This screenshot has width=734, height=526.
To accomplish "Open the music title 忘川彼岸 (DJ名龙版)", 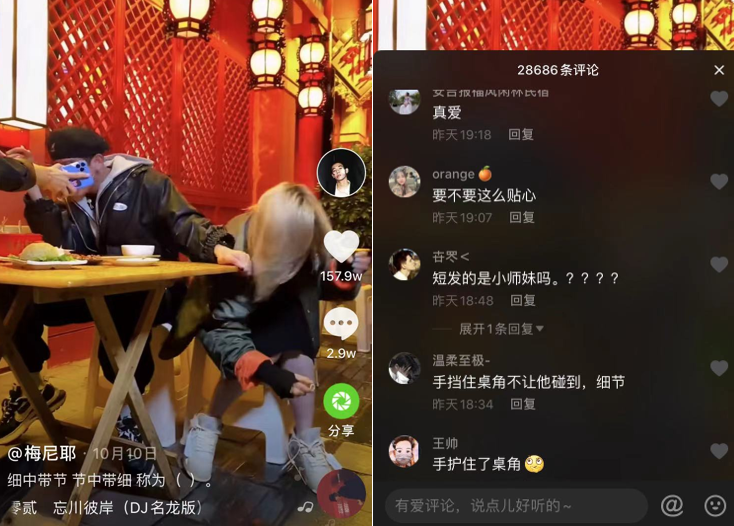I will pyautogui.click(x=128, y=507).
